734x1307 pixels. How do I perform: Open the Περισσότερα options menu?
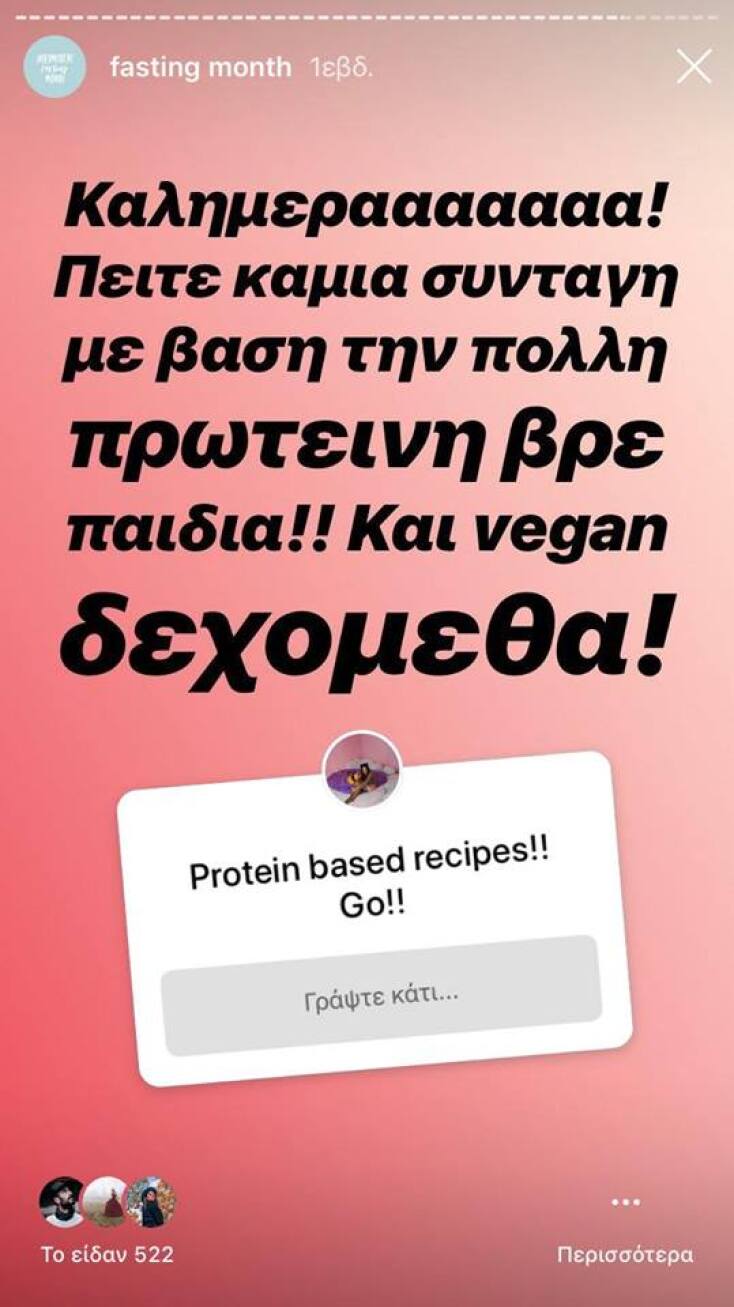625,1222
